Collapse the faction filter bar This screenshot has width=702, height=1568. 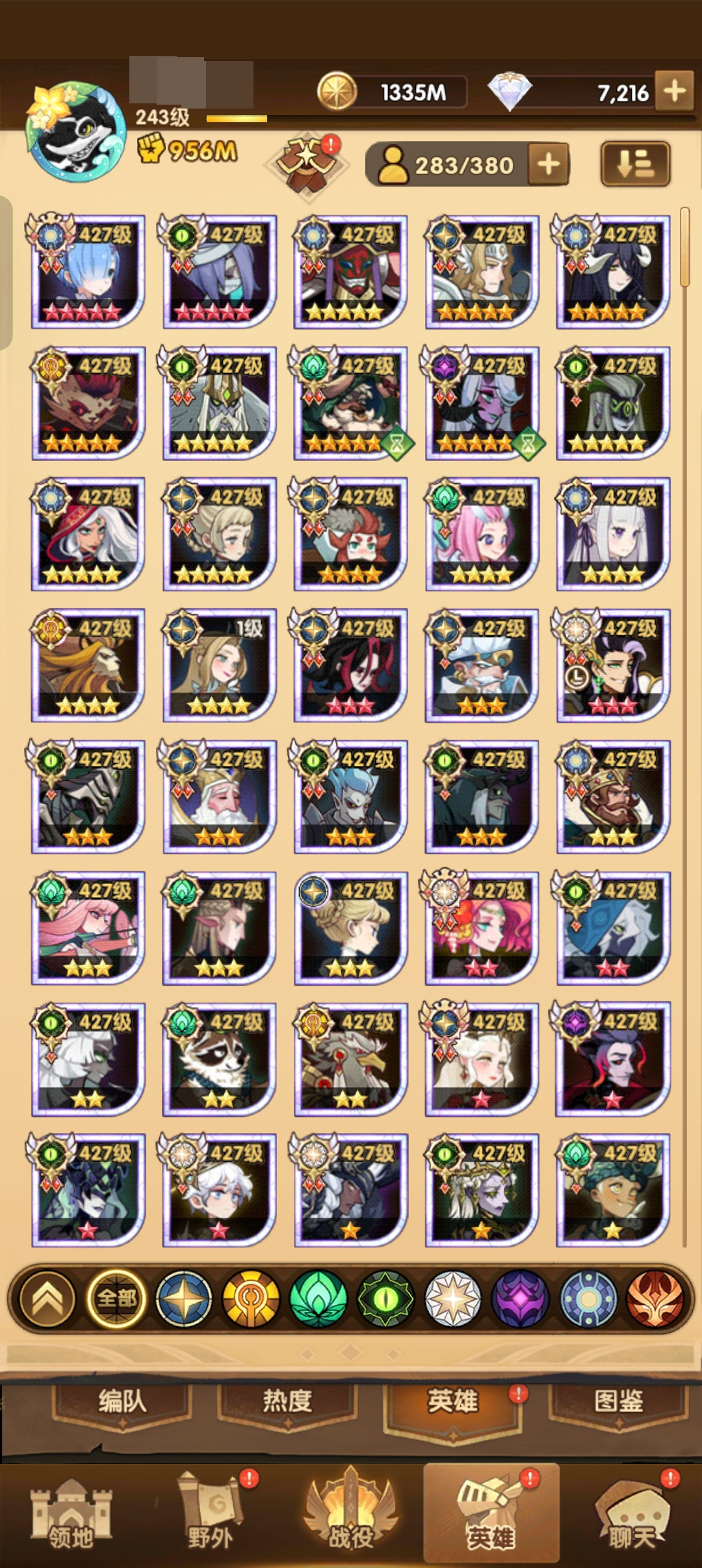(48, 1299)
